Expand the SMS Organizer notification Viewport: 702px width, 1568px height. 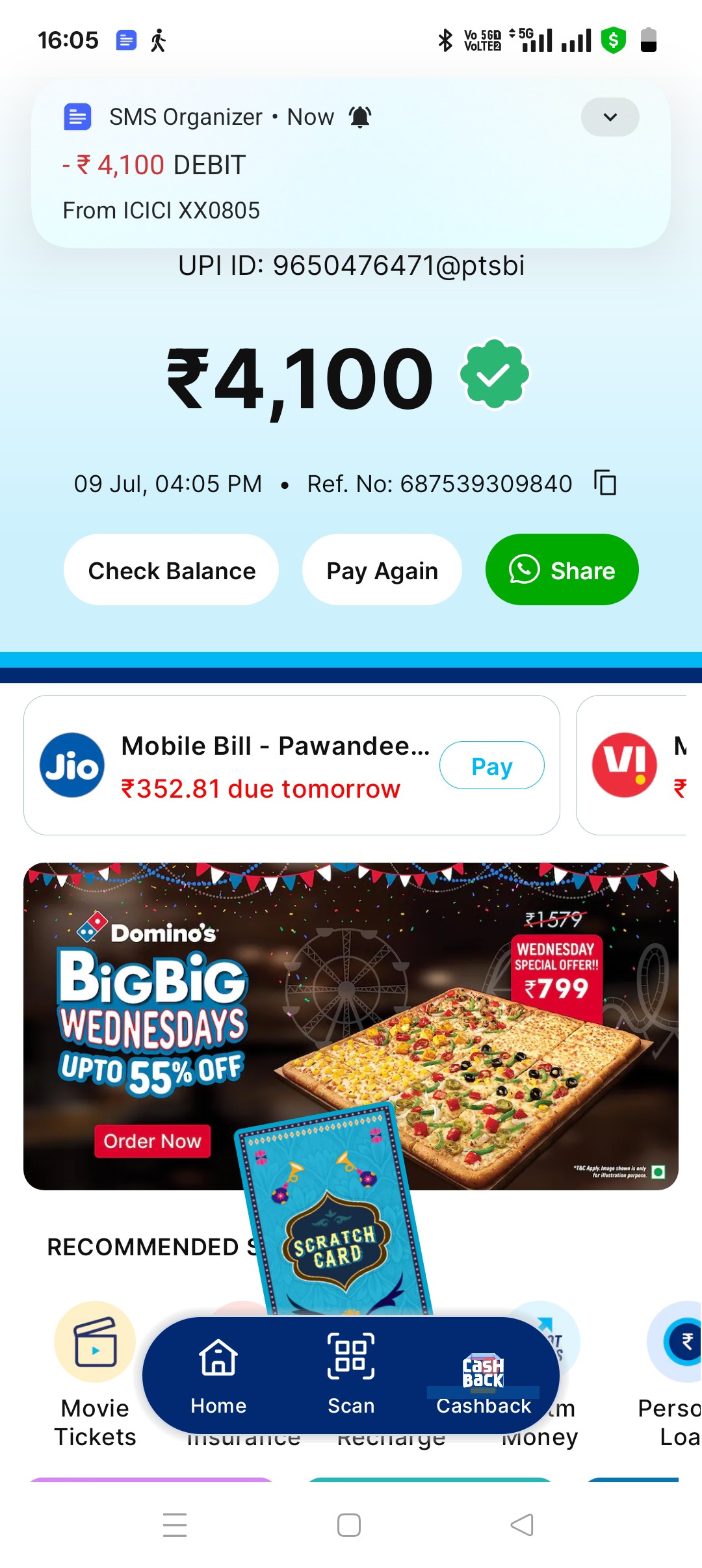click(610, 117)
